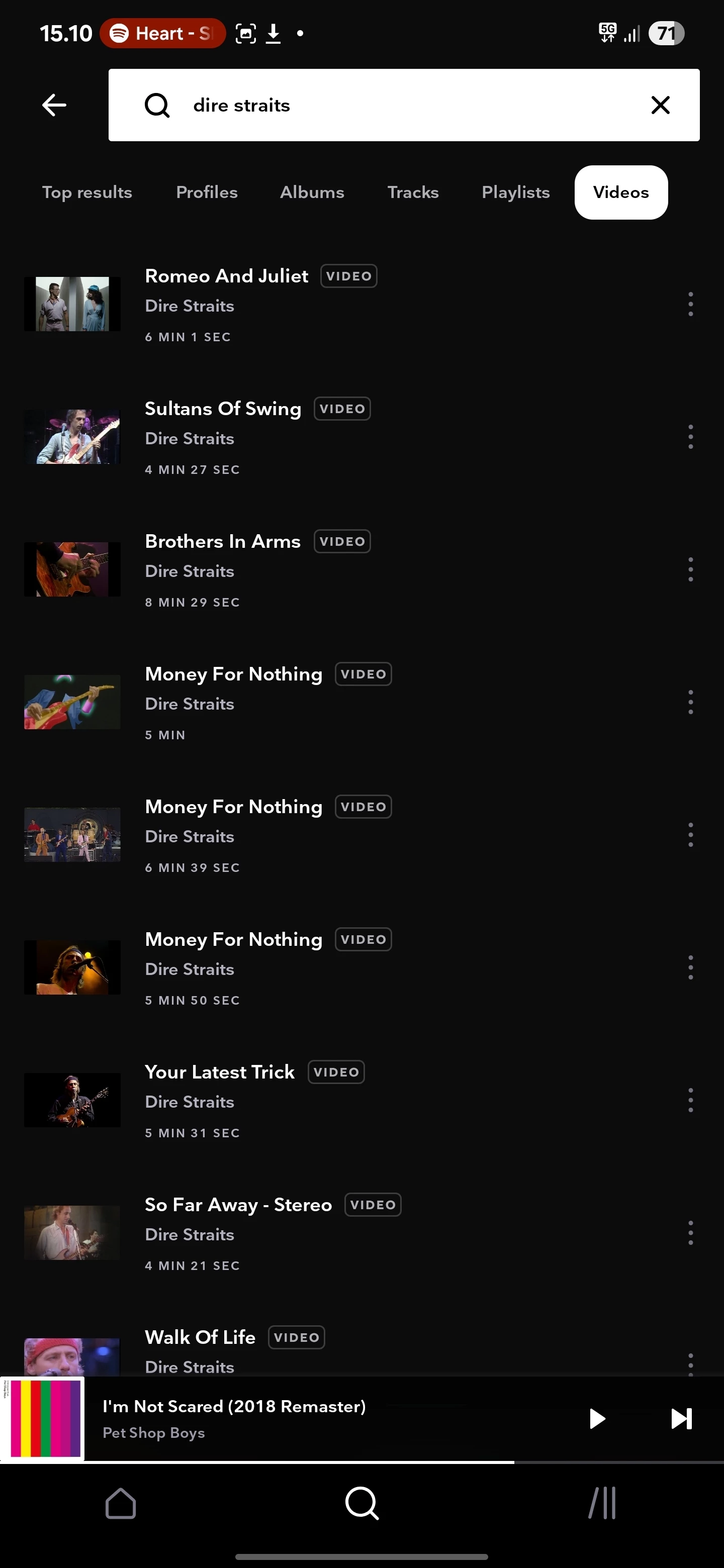Open more options for Your Latest Trick
This screenshot has width=724, height=1568.
690,1100
